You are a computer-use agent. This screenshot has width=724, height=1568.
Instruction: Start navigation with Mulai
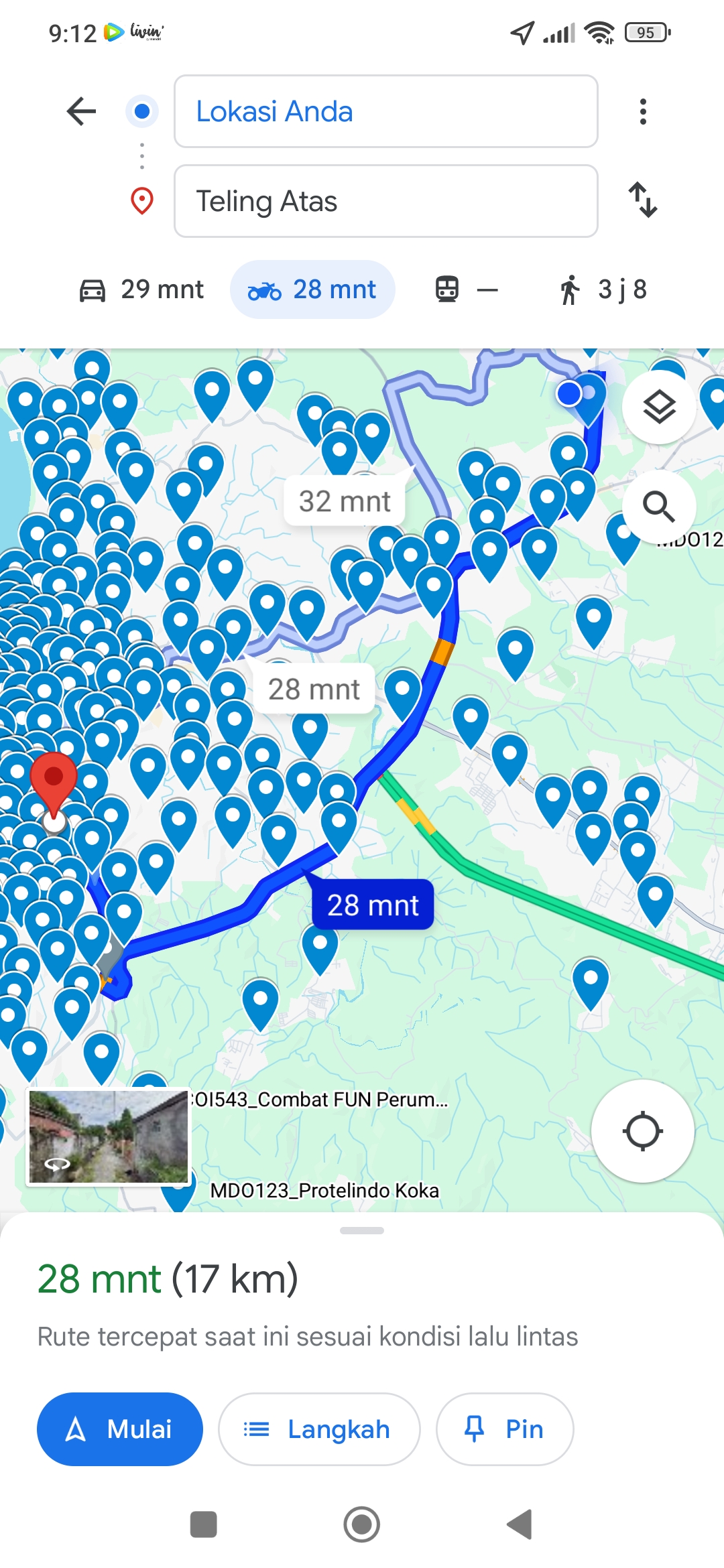120,1429
